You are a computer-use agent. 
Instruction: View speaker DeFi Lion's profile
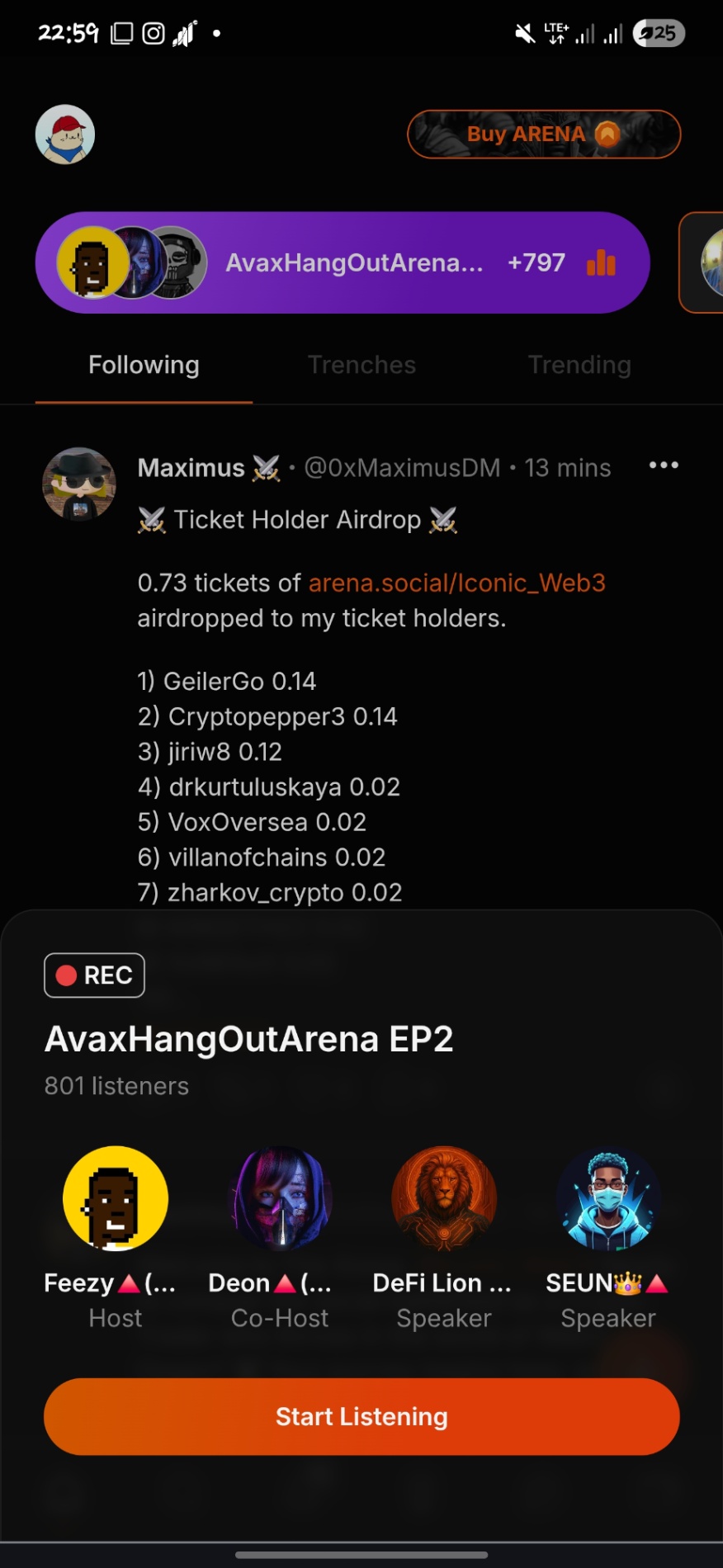click(444, 1199)
